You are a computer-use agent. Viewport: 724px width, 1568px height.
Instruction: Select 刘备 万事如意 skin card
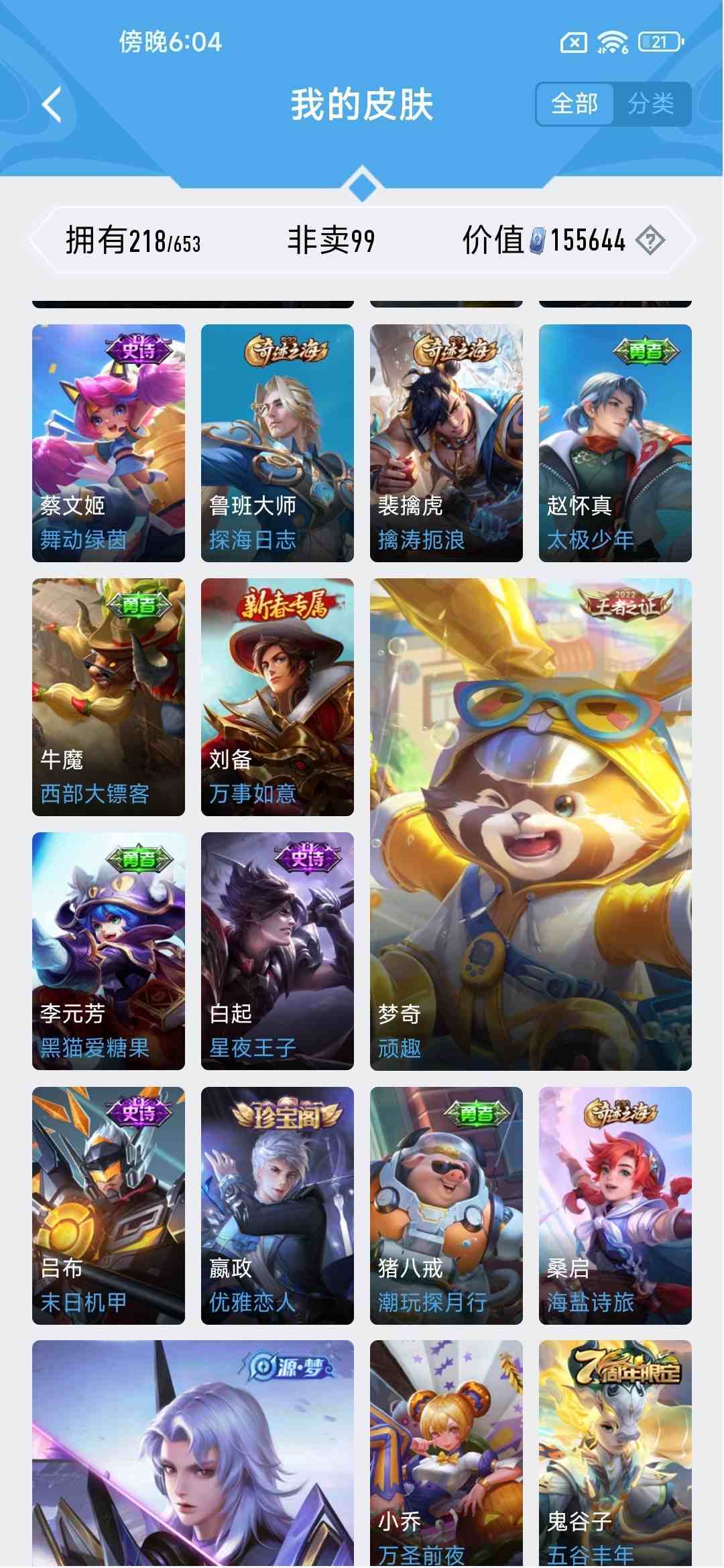pyautogui.click(x=278, y=697)
